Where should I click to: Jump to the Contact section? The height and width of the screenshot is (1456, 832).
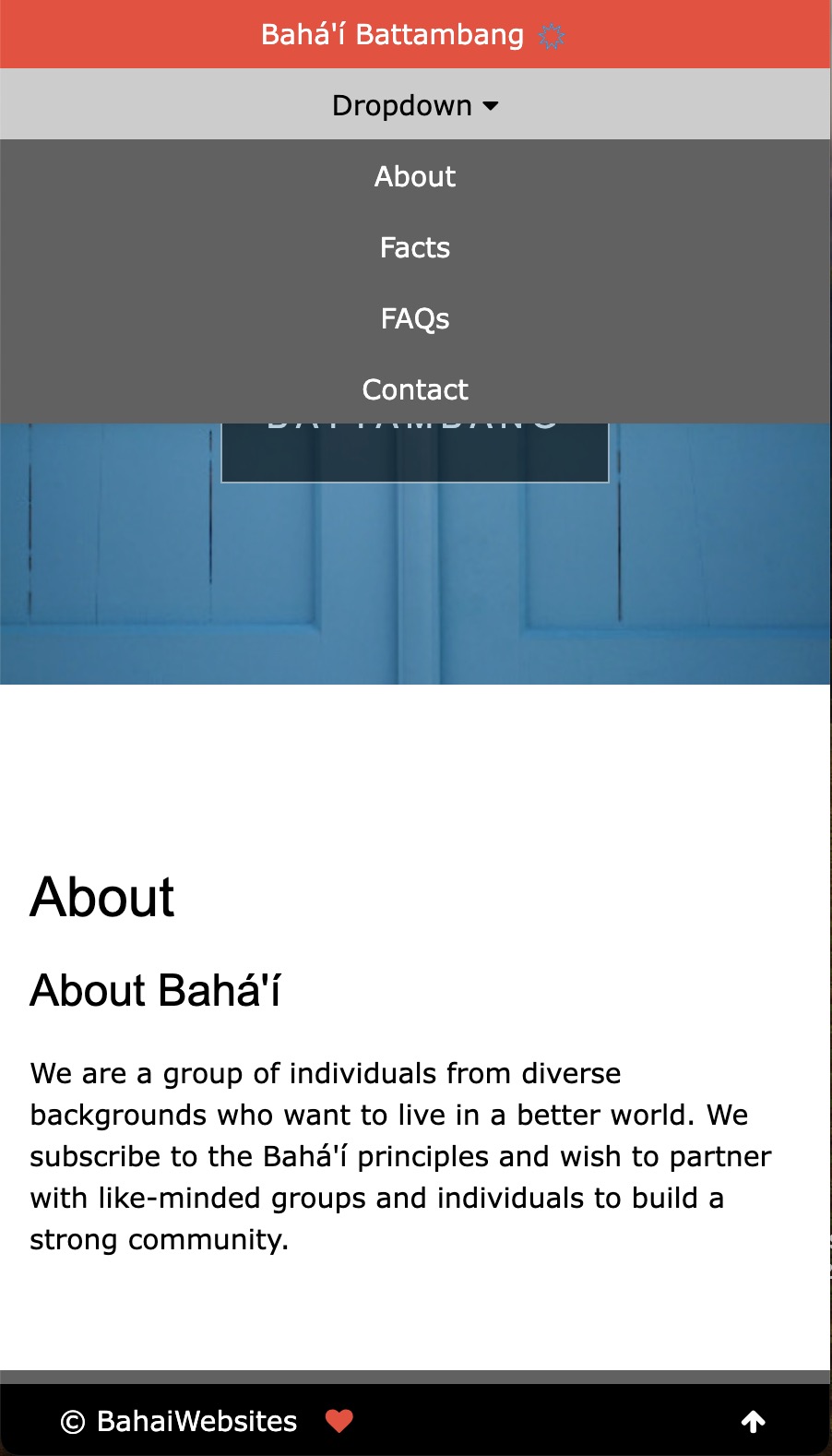tap(415, 389)
